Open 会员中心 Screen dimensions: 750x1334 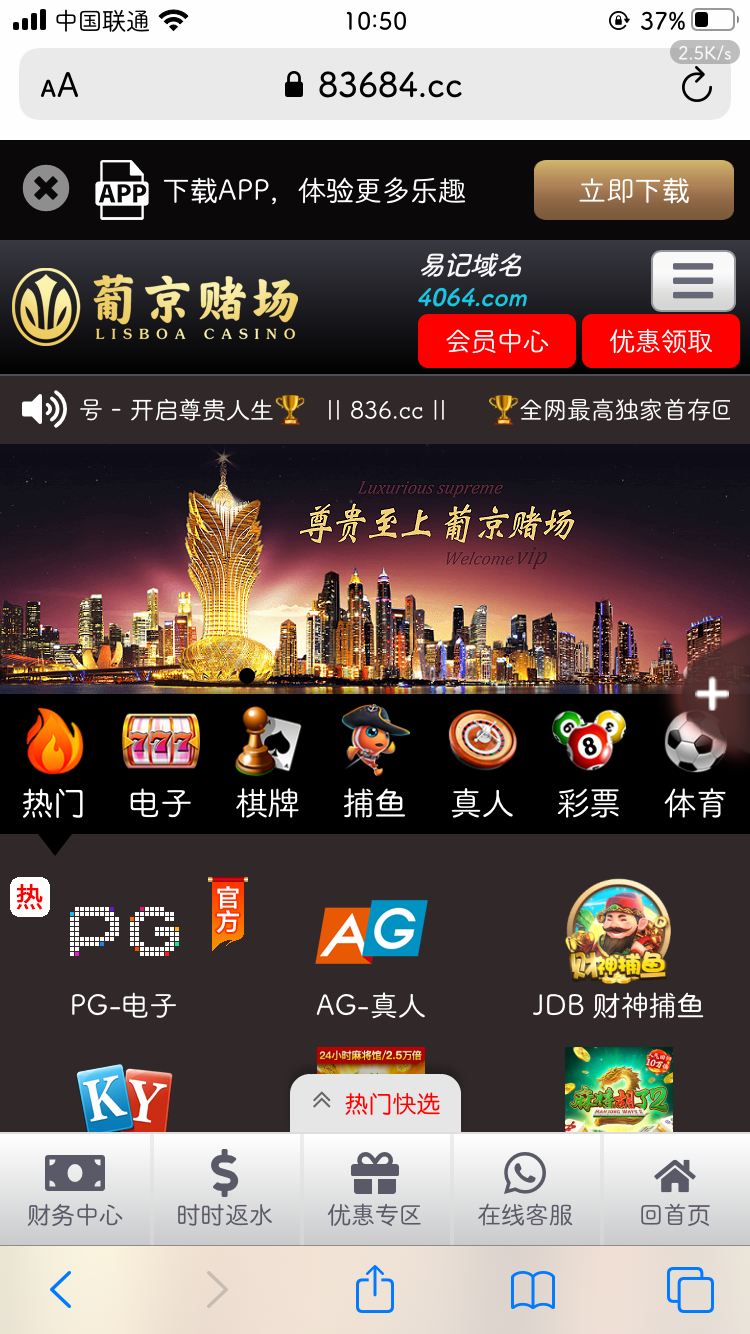497,341
